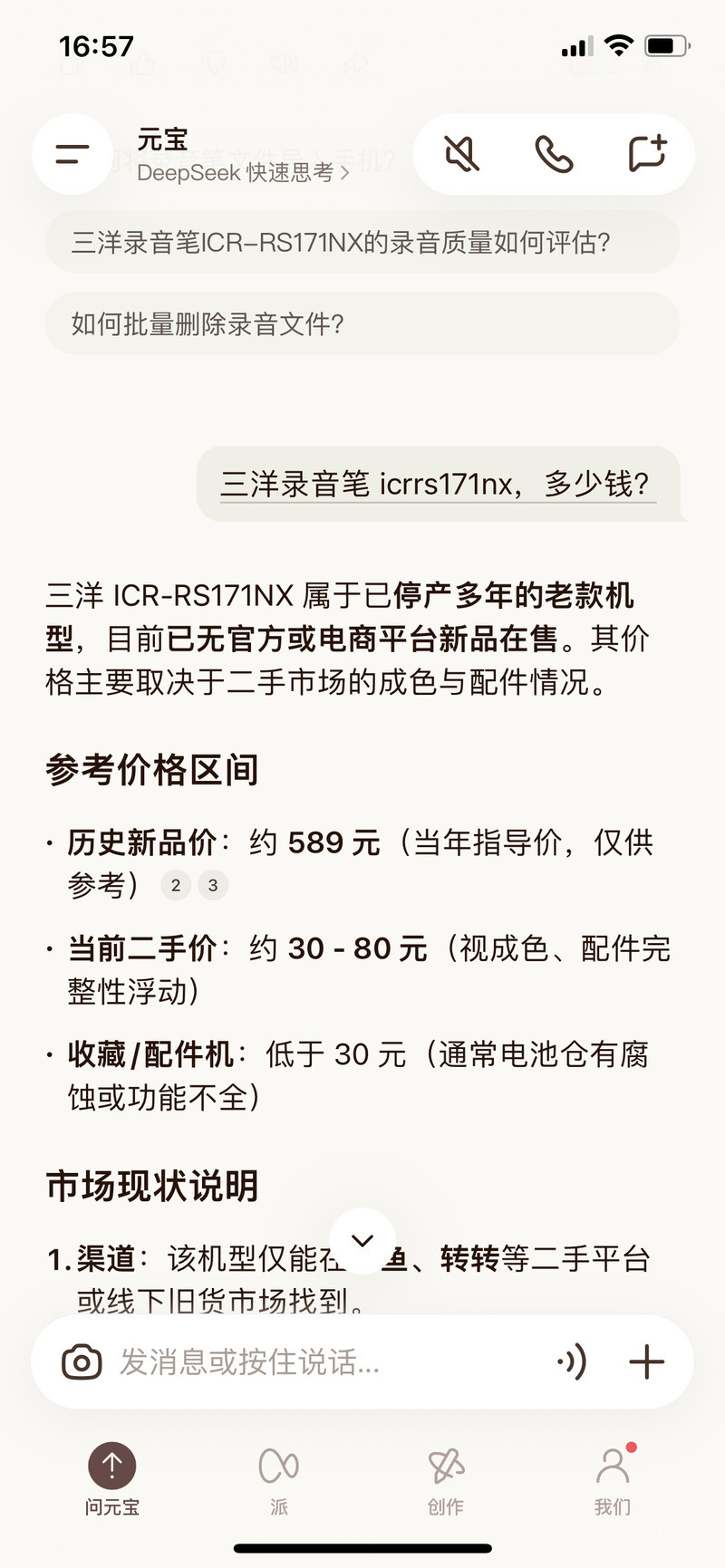Start a new chat conversation

point(647,154)
